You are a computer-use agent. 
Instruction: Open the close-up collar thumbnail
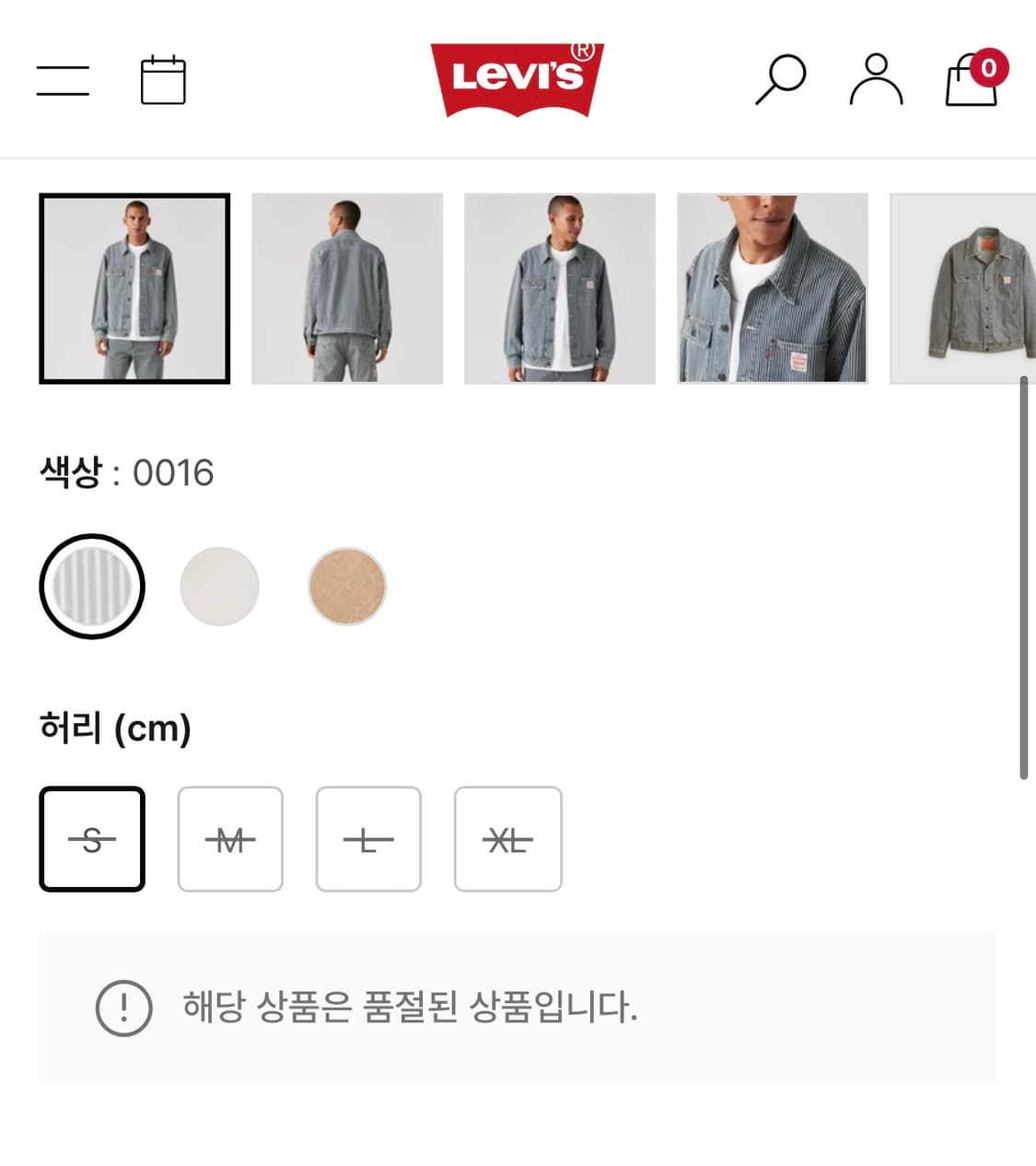[773, 287]
